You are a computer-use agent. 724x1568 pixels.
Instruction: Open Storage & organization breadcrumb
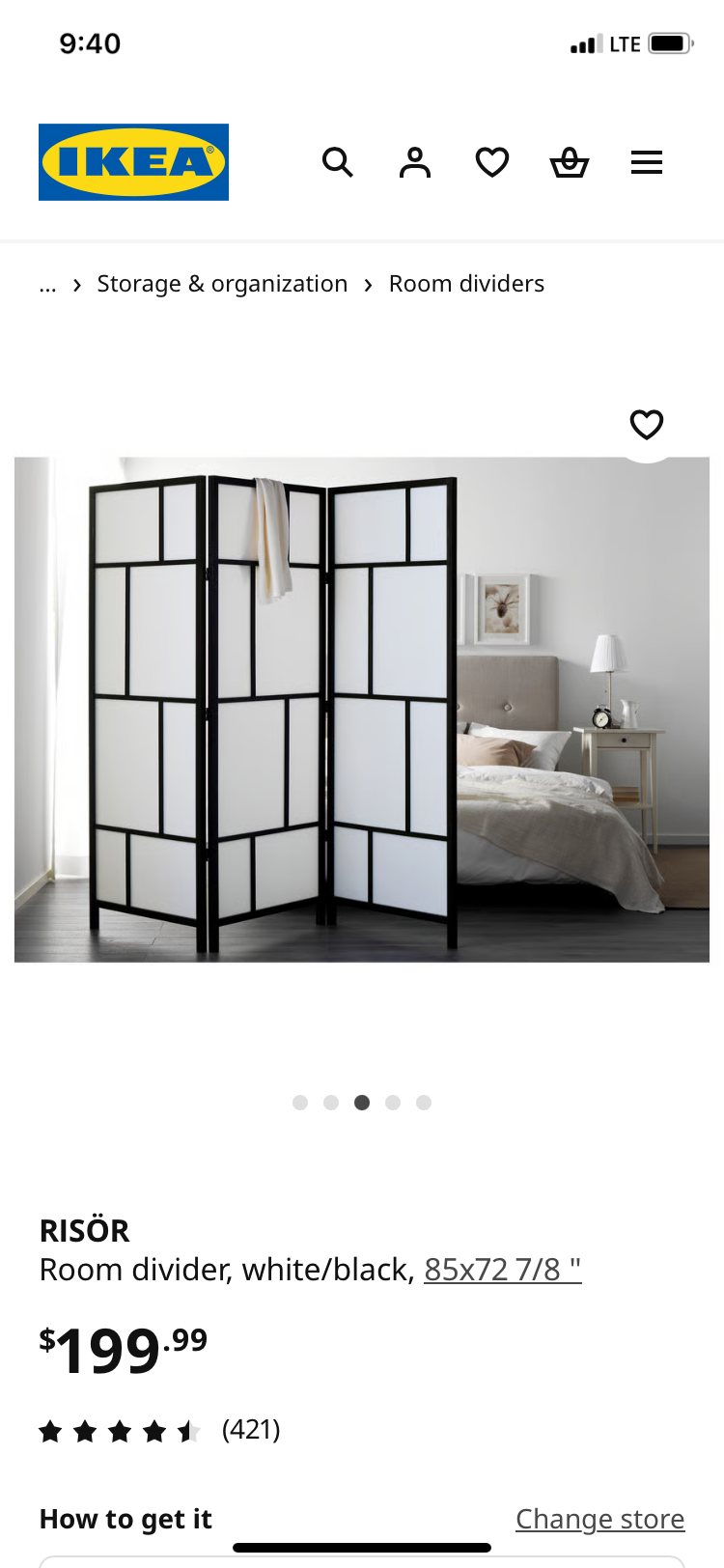[x=222, y=284]
